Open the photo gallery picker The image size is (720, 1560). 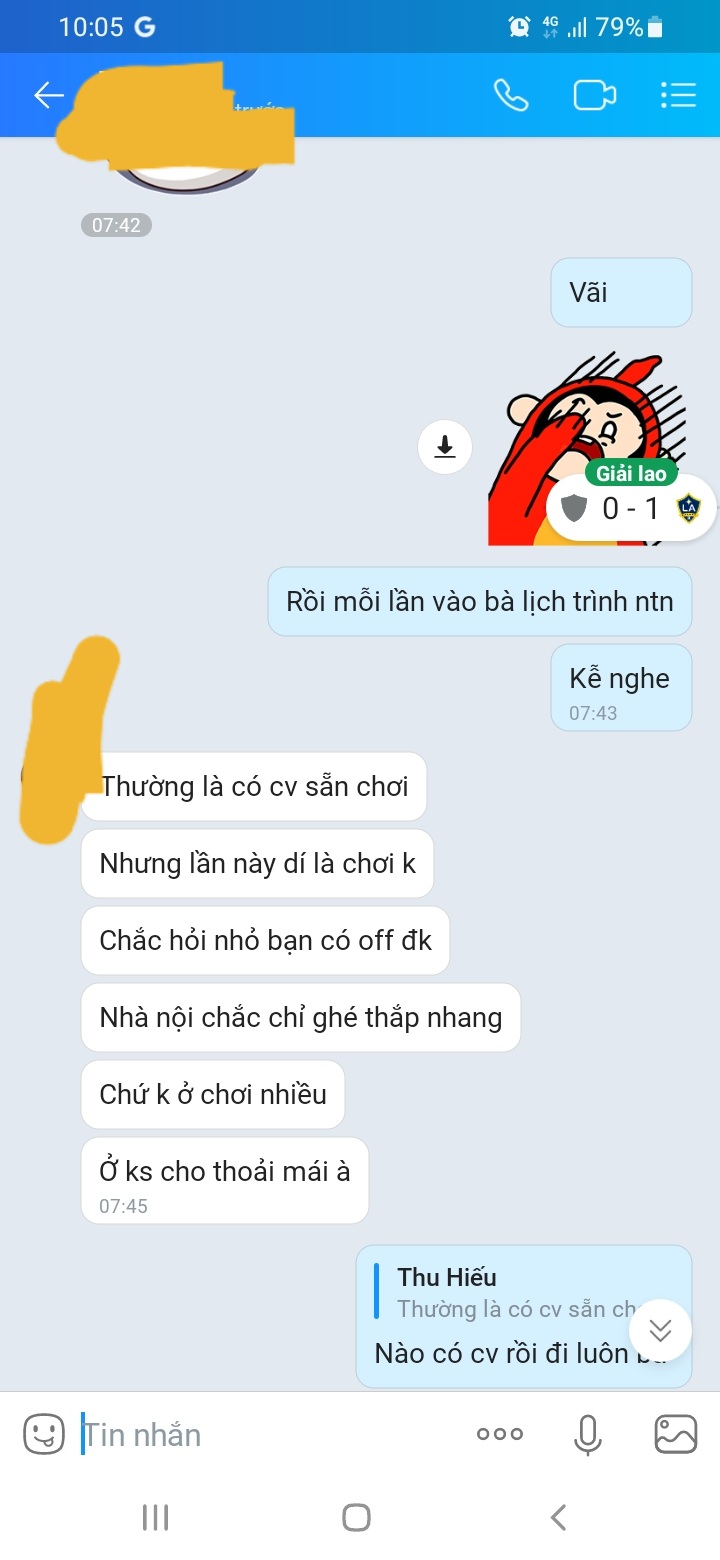tap(676, 1434)
